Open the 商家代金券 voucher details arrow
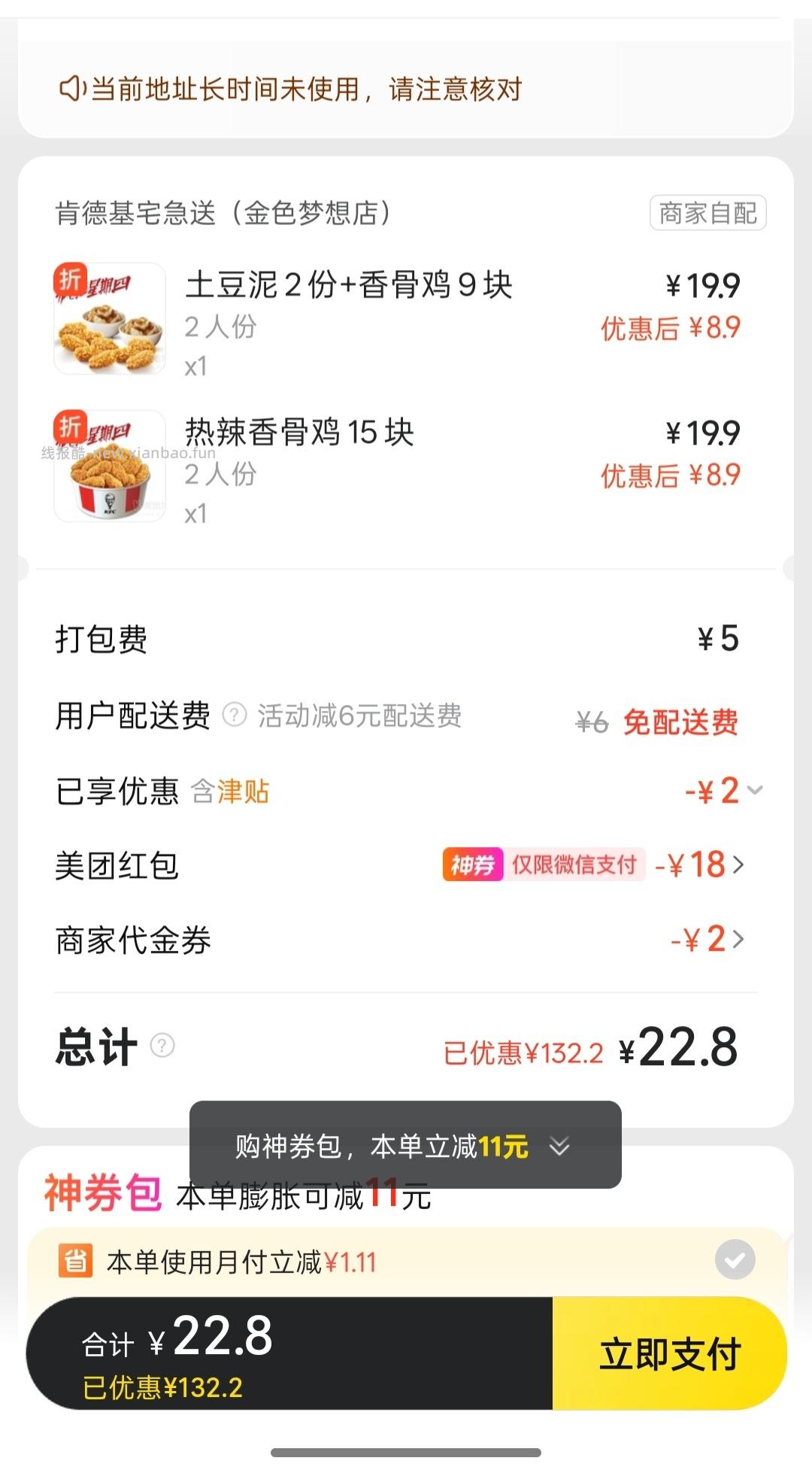The image size is (812, 1473). [x=740, y=940]
